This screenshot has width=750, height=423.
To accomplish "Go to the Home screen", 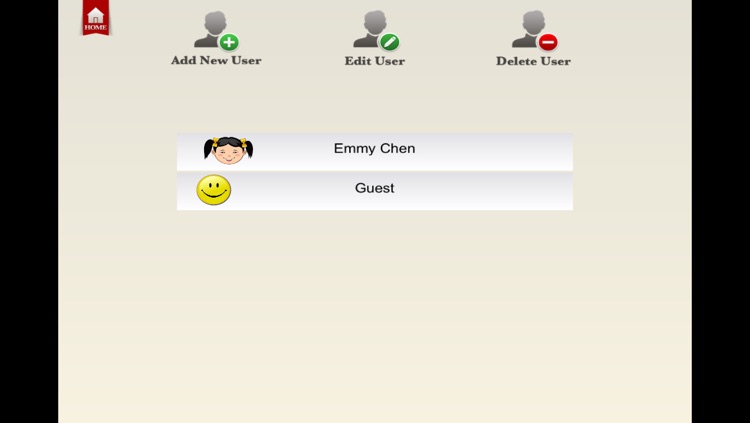I will pyautogui.click(x=95, y=18).
